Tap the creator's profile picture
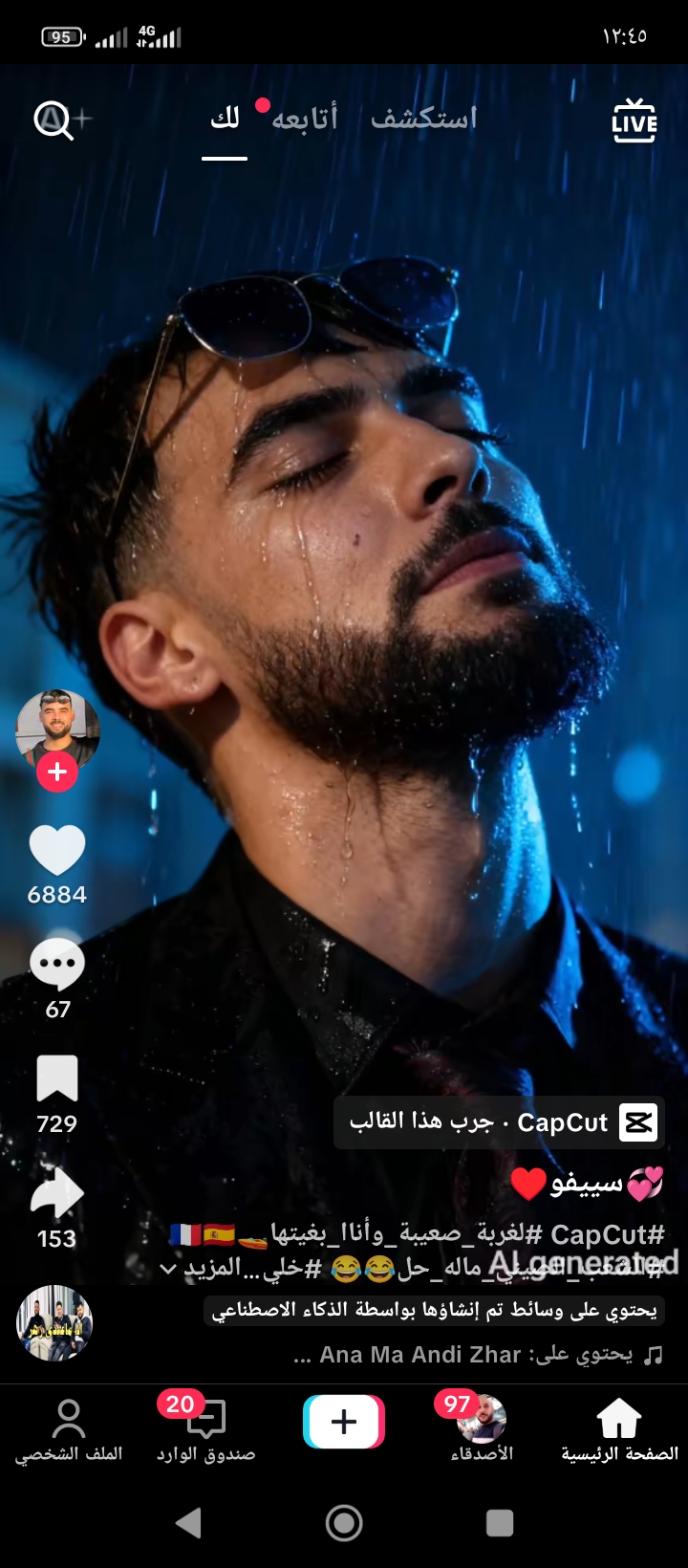Image resolution: width=688 pixels, height=1568 pixels. coord(55,727)
